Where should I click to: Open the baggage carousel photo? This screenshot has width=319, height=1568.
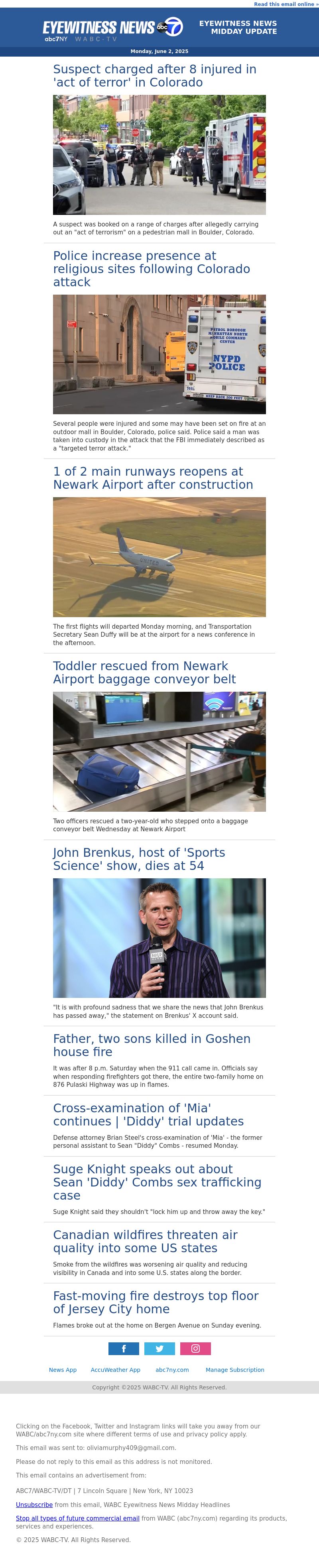coord(159,751)
